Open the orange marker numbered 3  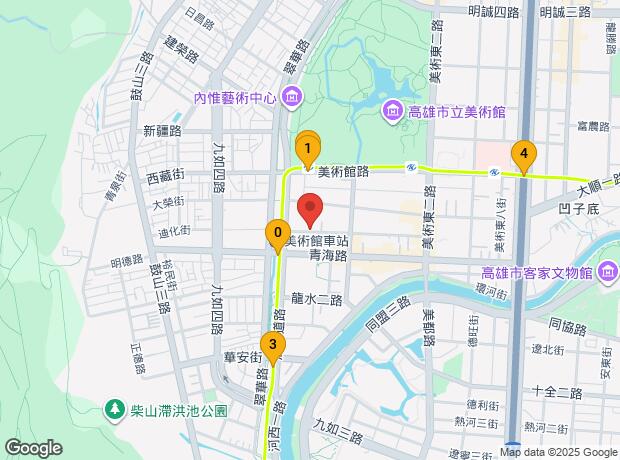pos(271,347)
